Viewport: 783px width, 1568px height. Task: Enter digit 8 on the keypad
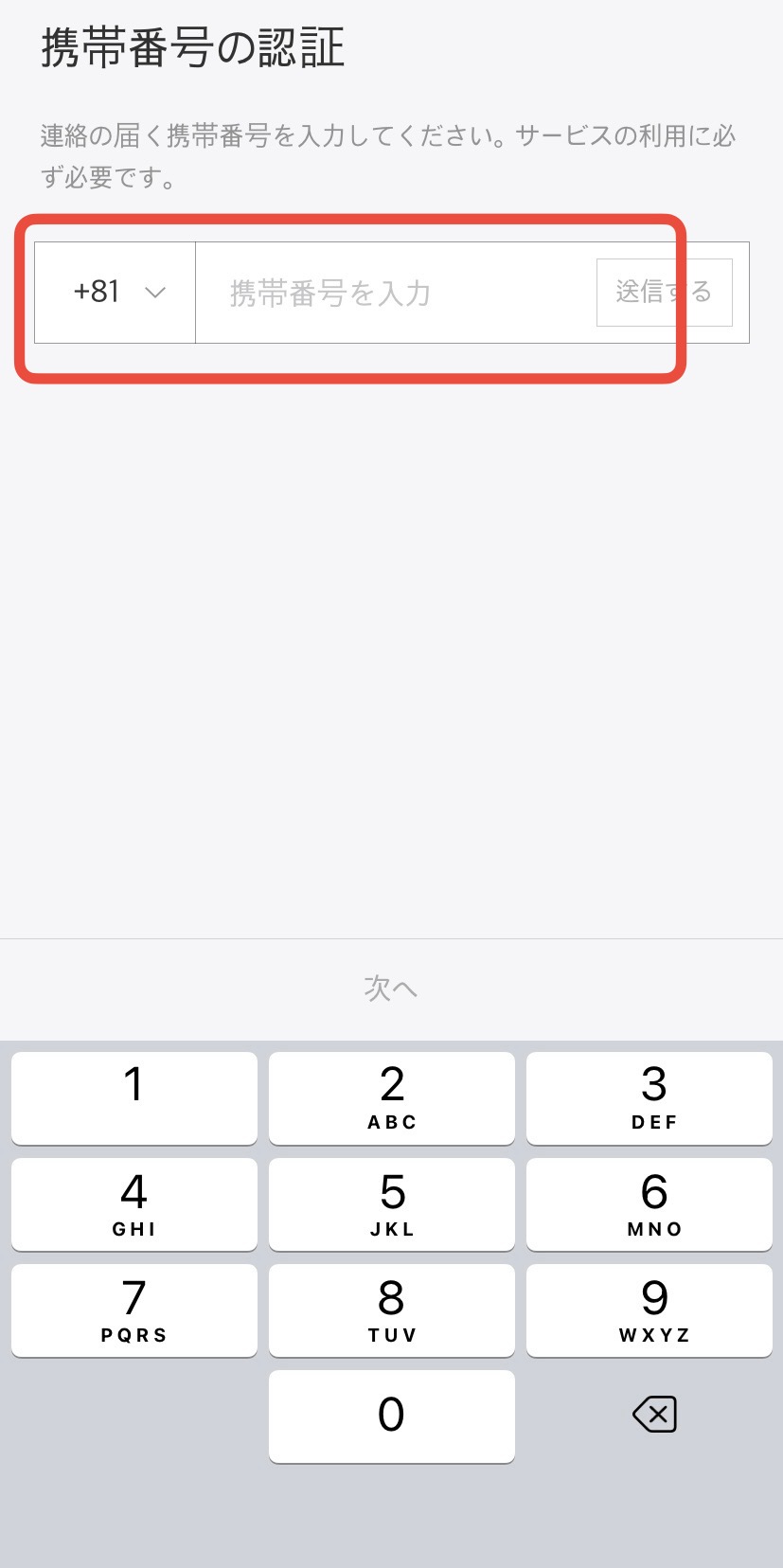[392, 1310]
